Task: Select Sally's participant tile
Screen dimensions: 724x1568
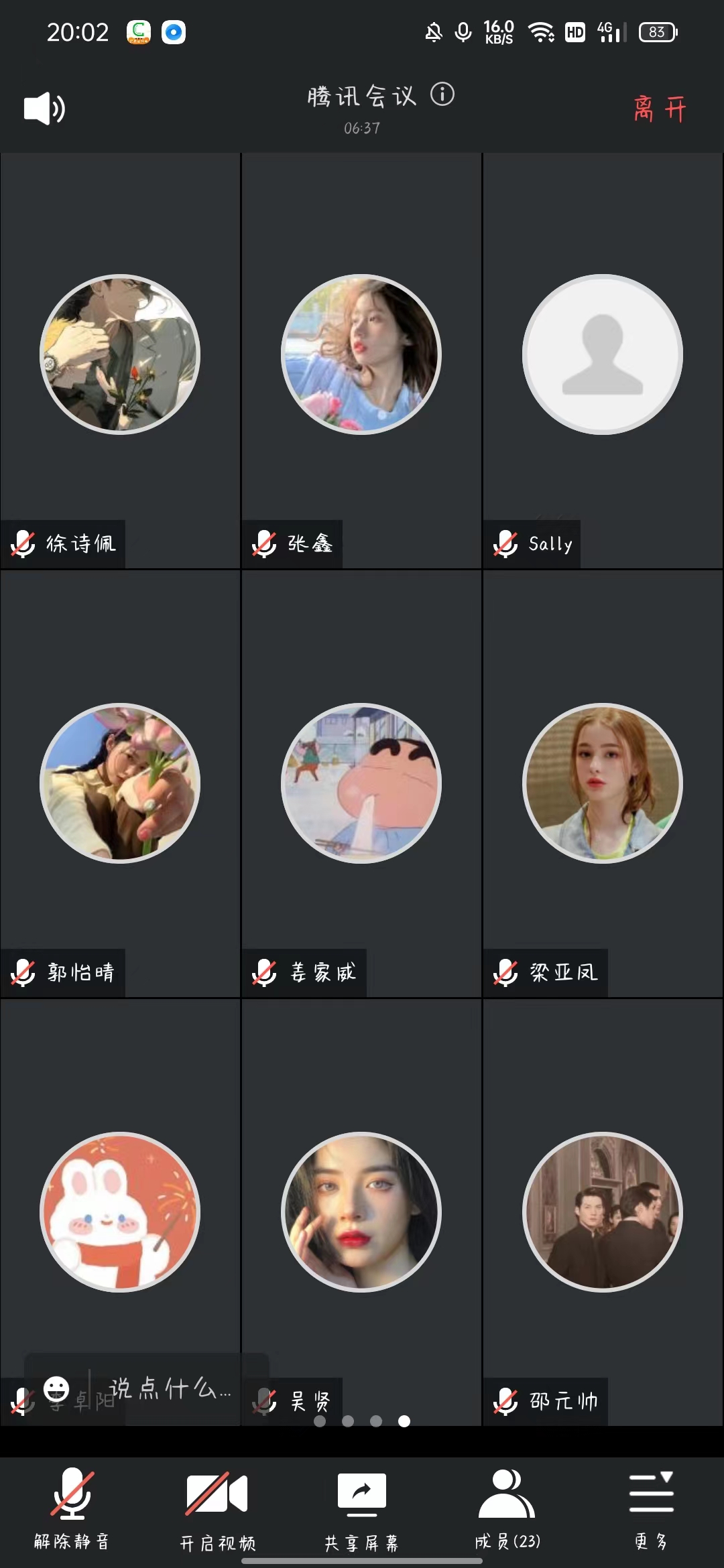Action: coord(603,354)
